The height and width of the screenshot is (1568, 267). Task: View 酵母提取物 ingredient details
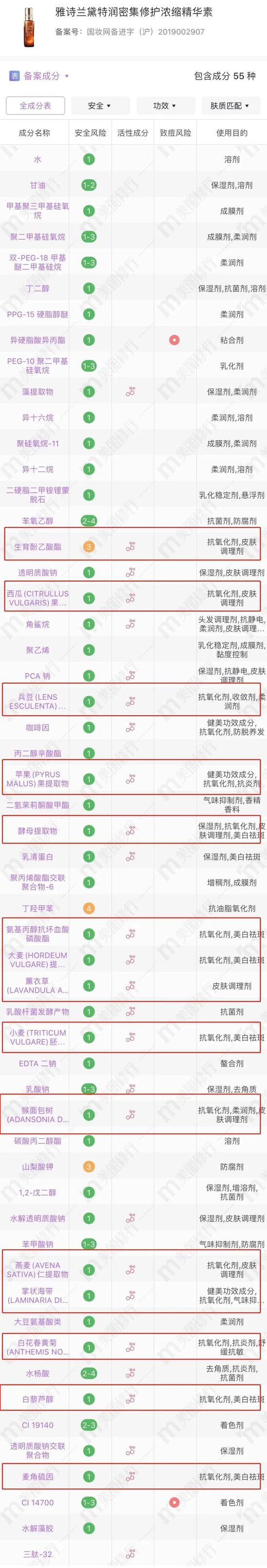(x=38, y=831)
